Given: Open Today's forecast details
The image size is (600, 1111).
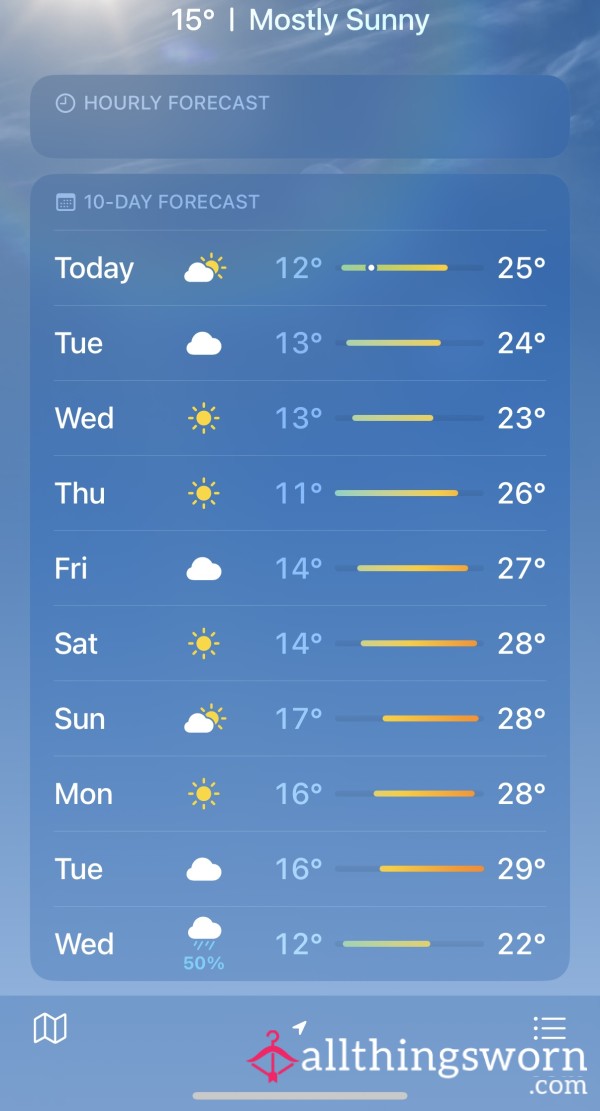Looking at the screenshot, I should [x=300, y=268].
